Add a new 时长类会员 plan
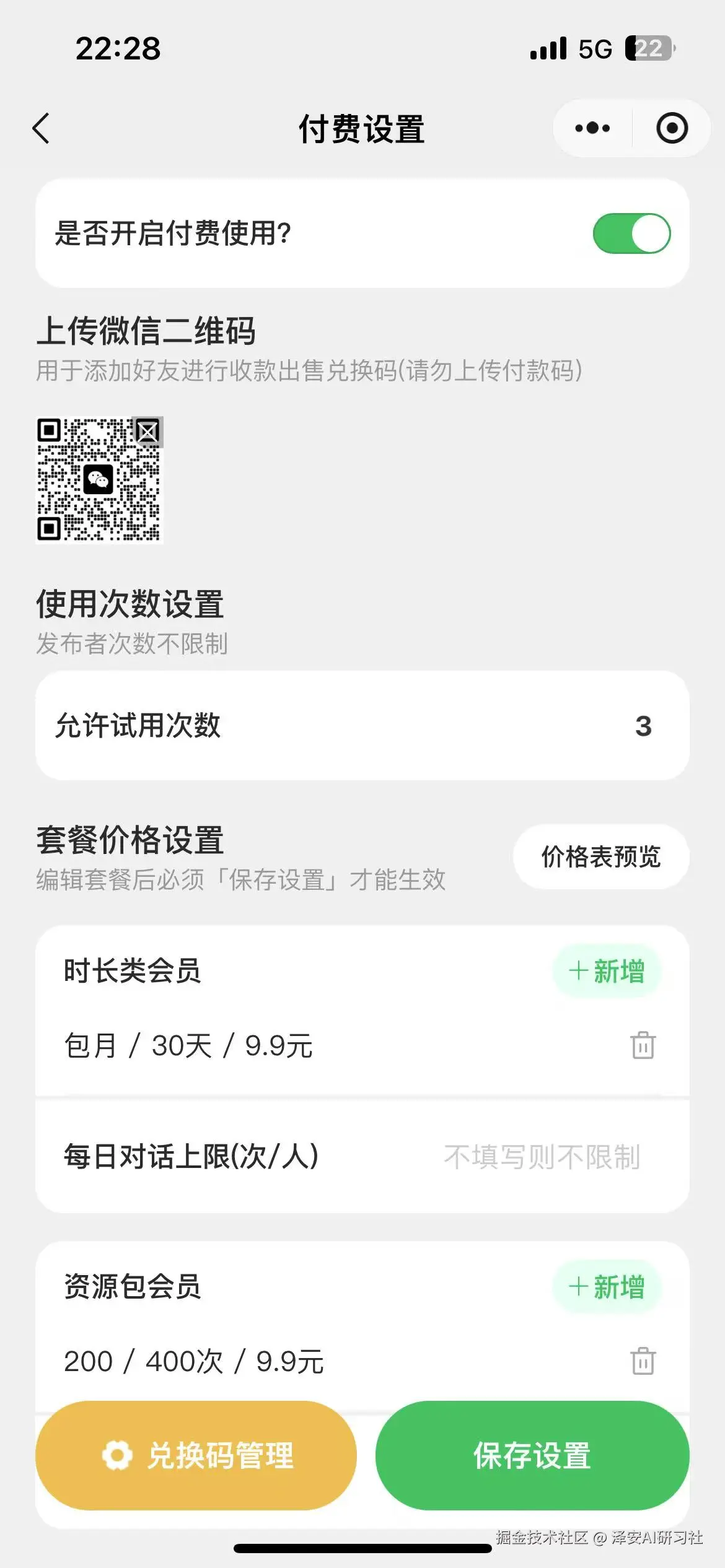725x1568 pixels. (x=607, y=971)
